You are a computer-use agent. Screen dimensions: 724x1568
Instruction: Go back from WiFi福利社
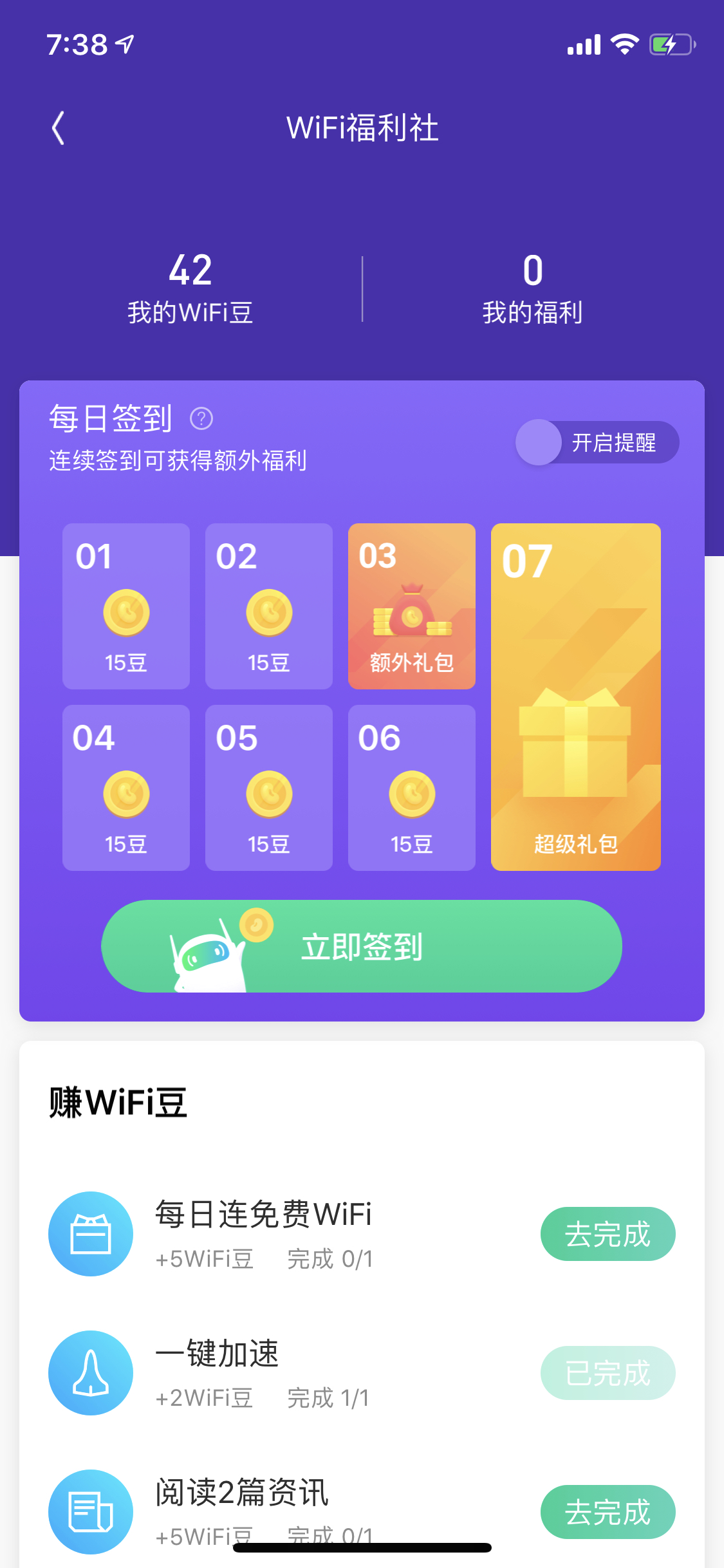[x=58, y=127]
